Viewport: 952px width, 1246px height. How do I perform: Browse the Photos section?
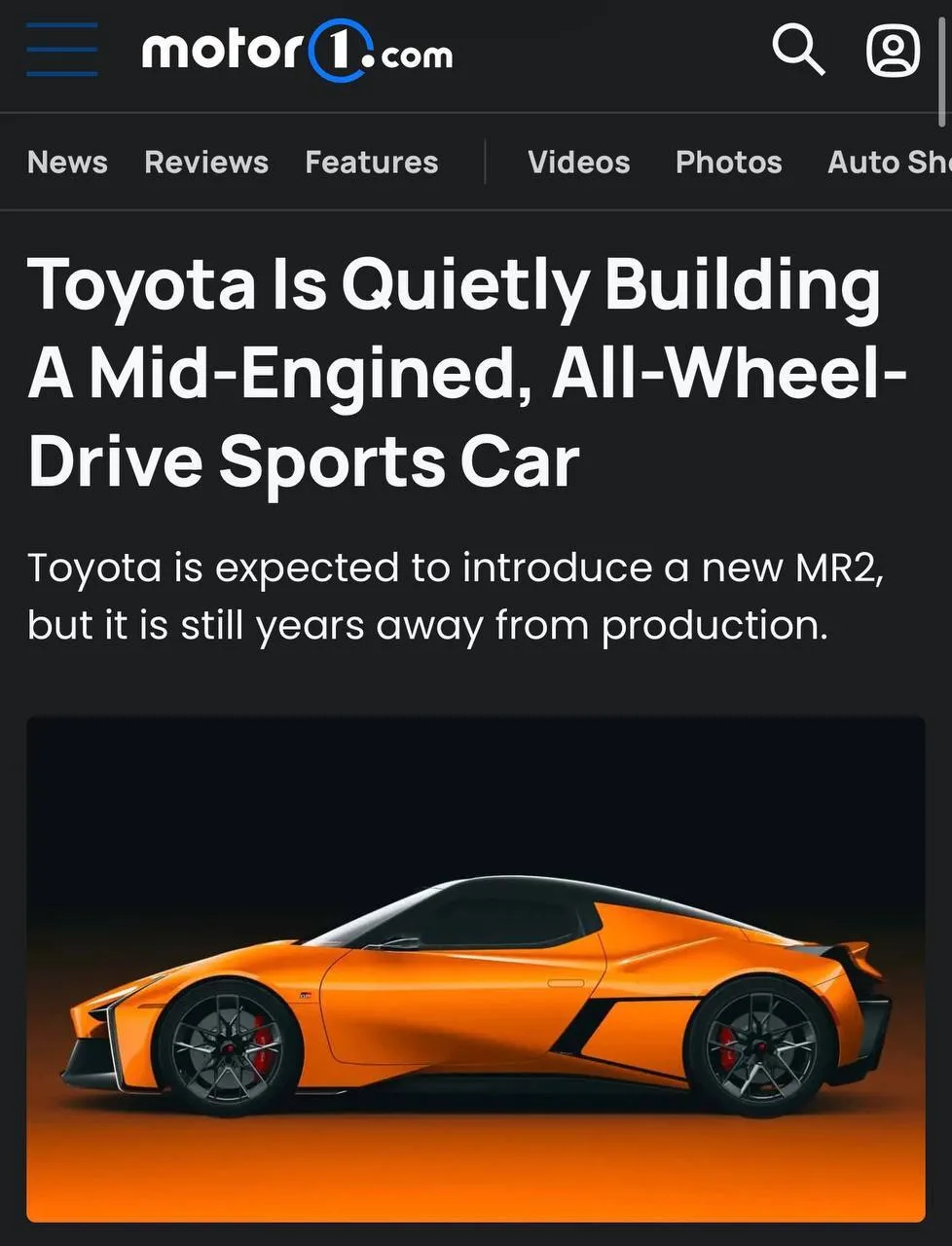729,162
